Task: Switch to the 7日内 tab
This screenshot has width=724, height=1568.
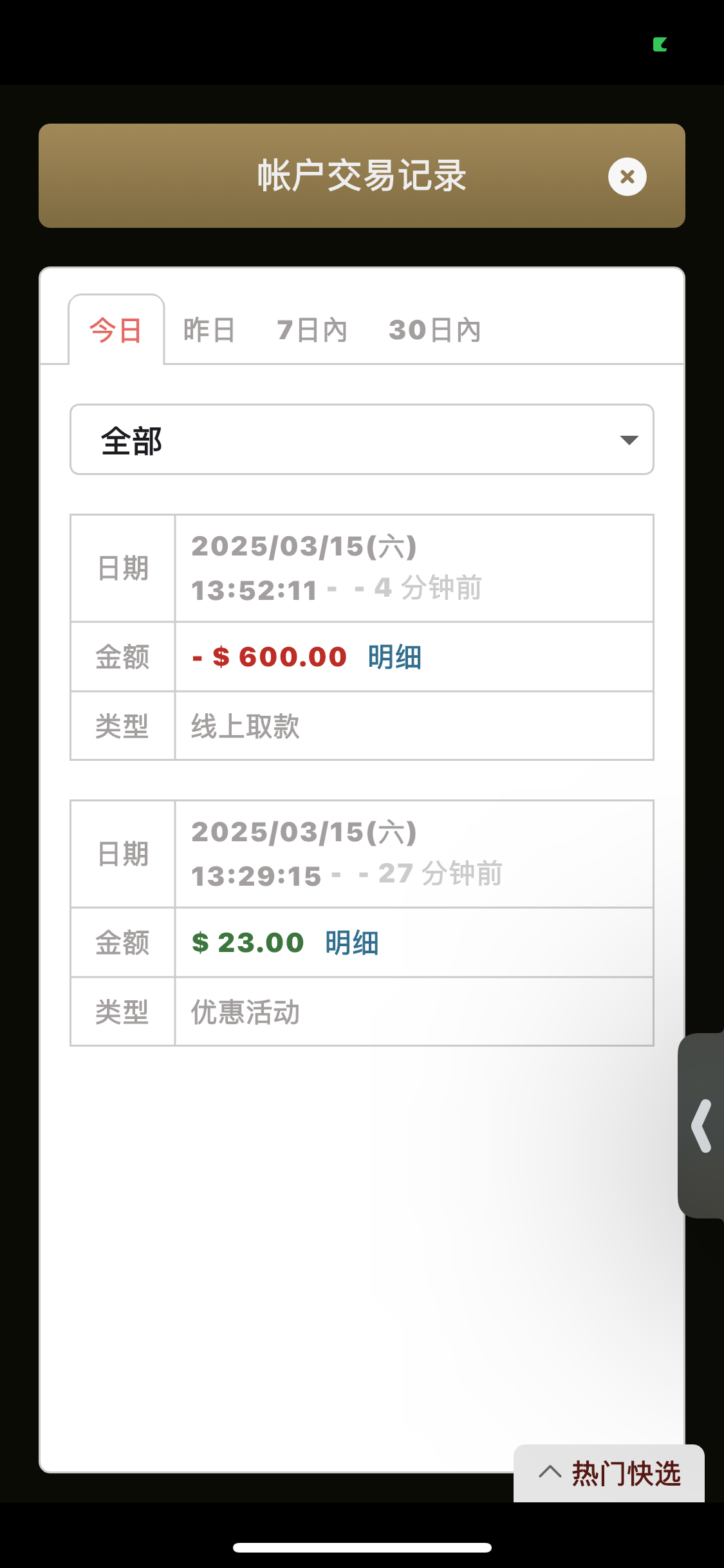Action: [x=312, y=330]
